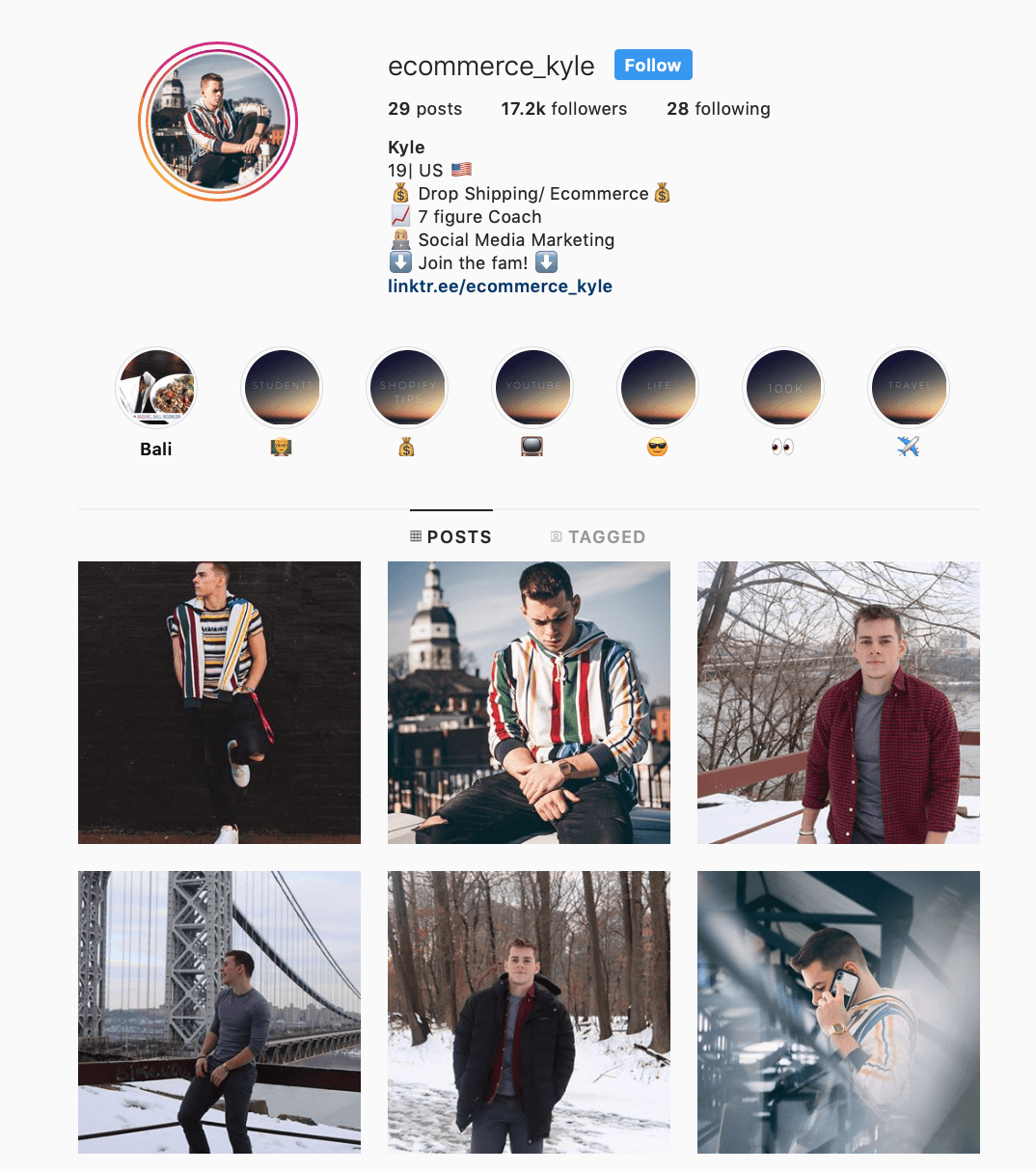Viewport: 1036px width, 1171px height.
Task: Open the Shopify Tips story highlight
Action: [407, 388]
